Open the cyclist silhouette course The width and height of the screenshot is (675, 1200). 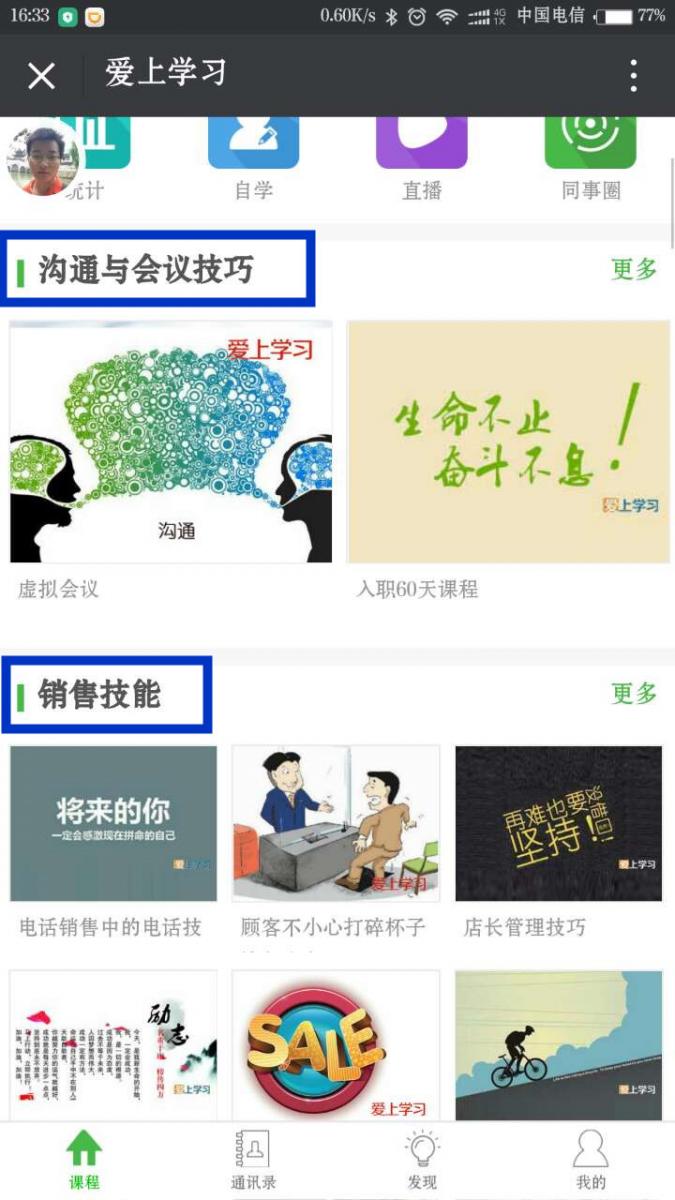click(x=558, y=1045)
